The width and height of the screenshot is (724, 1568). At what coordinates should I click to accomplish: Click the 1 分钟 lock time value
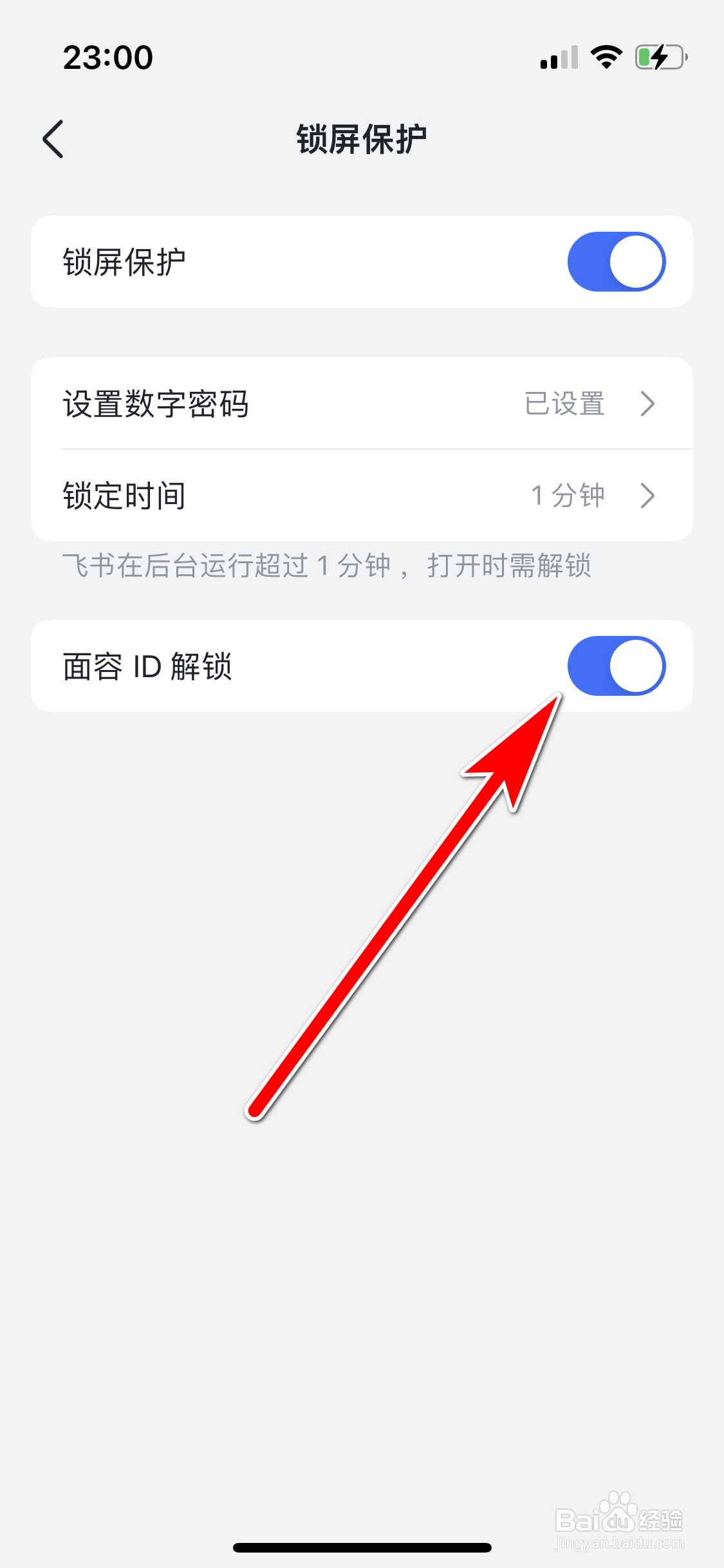[x=568, y=495]
